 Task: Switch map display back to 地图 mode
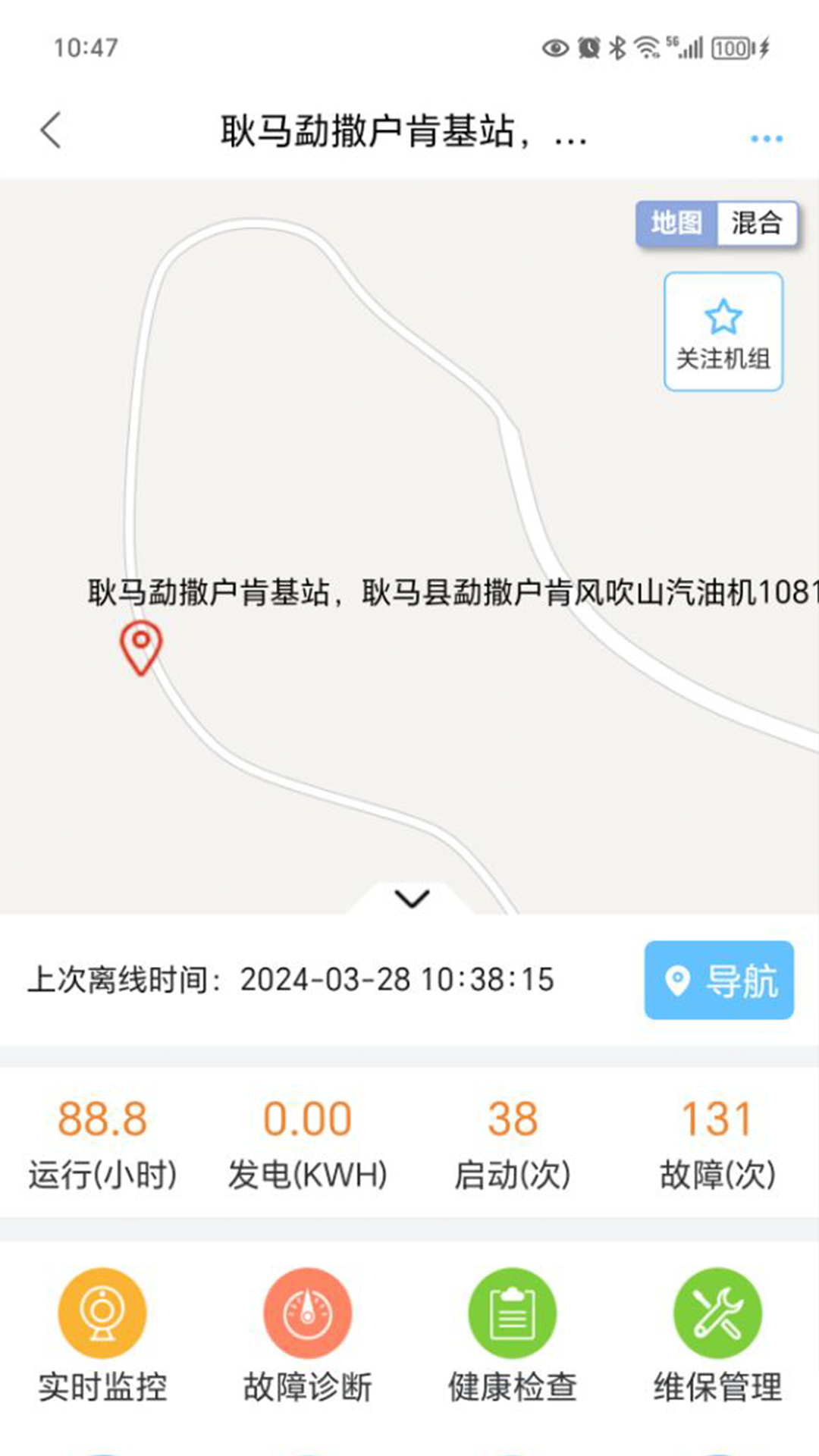pos(677,223)
